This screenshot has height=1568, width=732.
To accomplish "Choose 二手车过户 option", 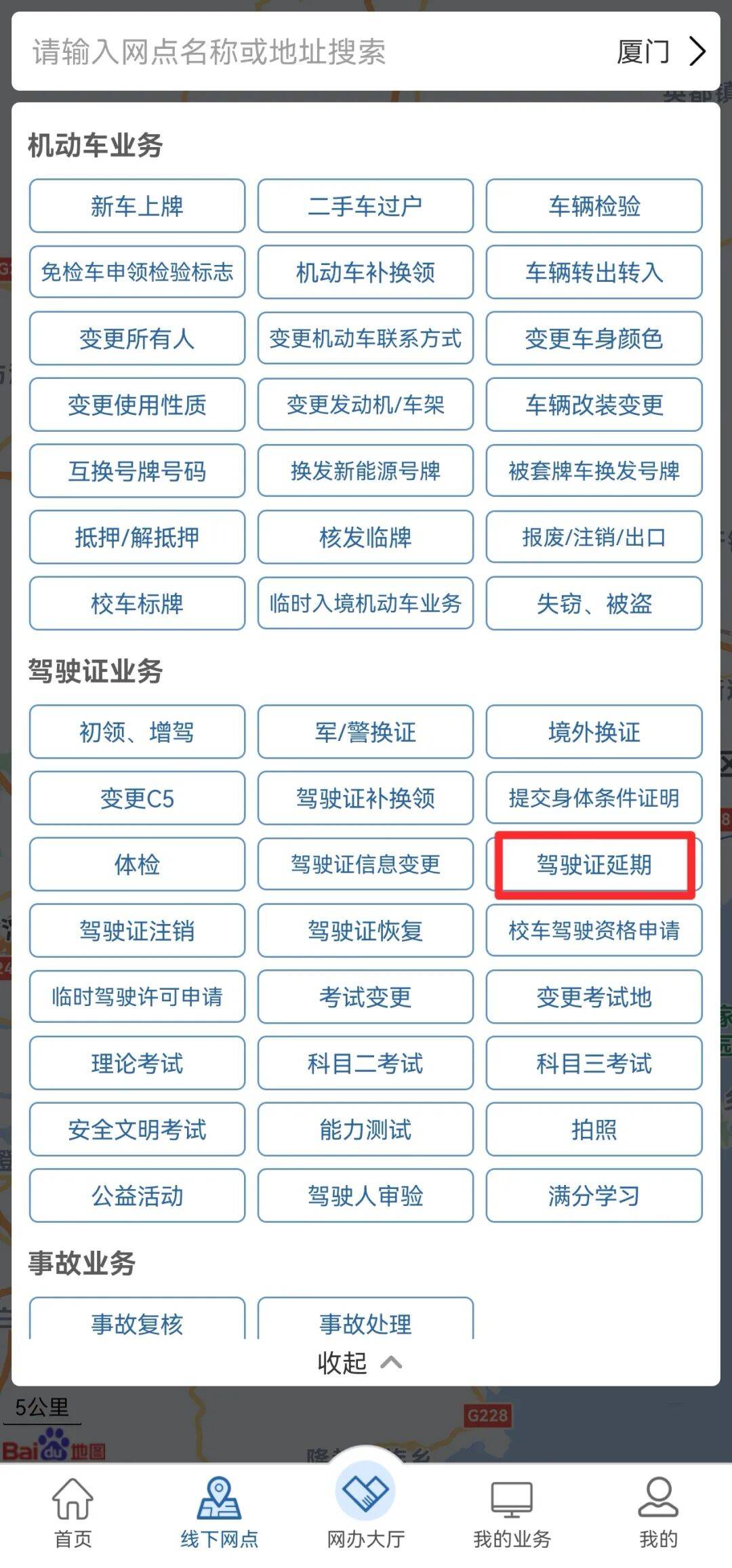I will (365, 205).
